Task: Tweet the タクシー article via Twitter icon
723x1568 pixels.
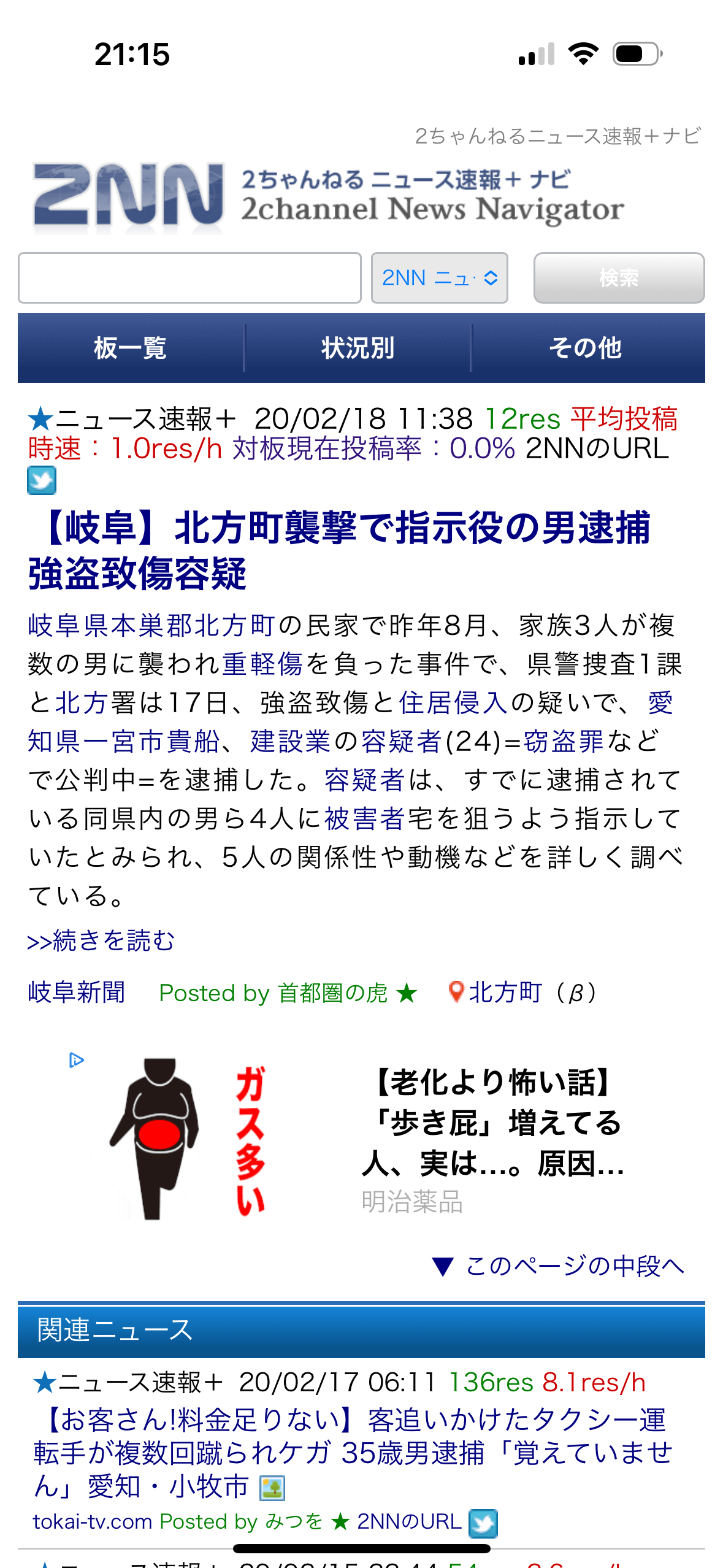Action: [483, 1523]
